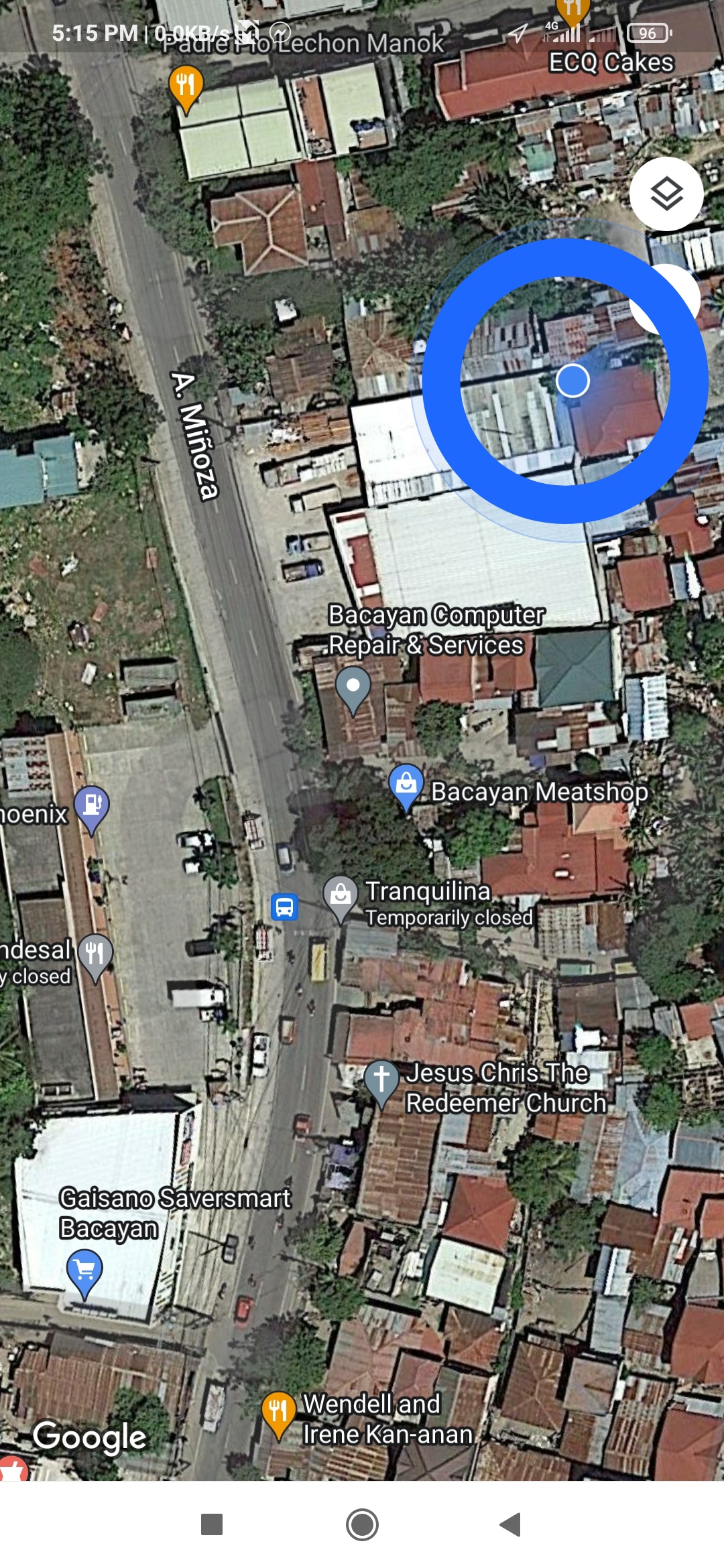Open Gaisano Saversmart Bacayan marker

[84, 1271]
